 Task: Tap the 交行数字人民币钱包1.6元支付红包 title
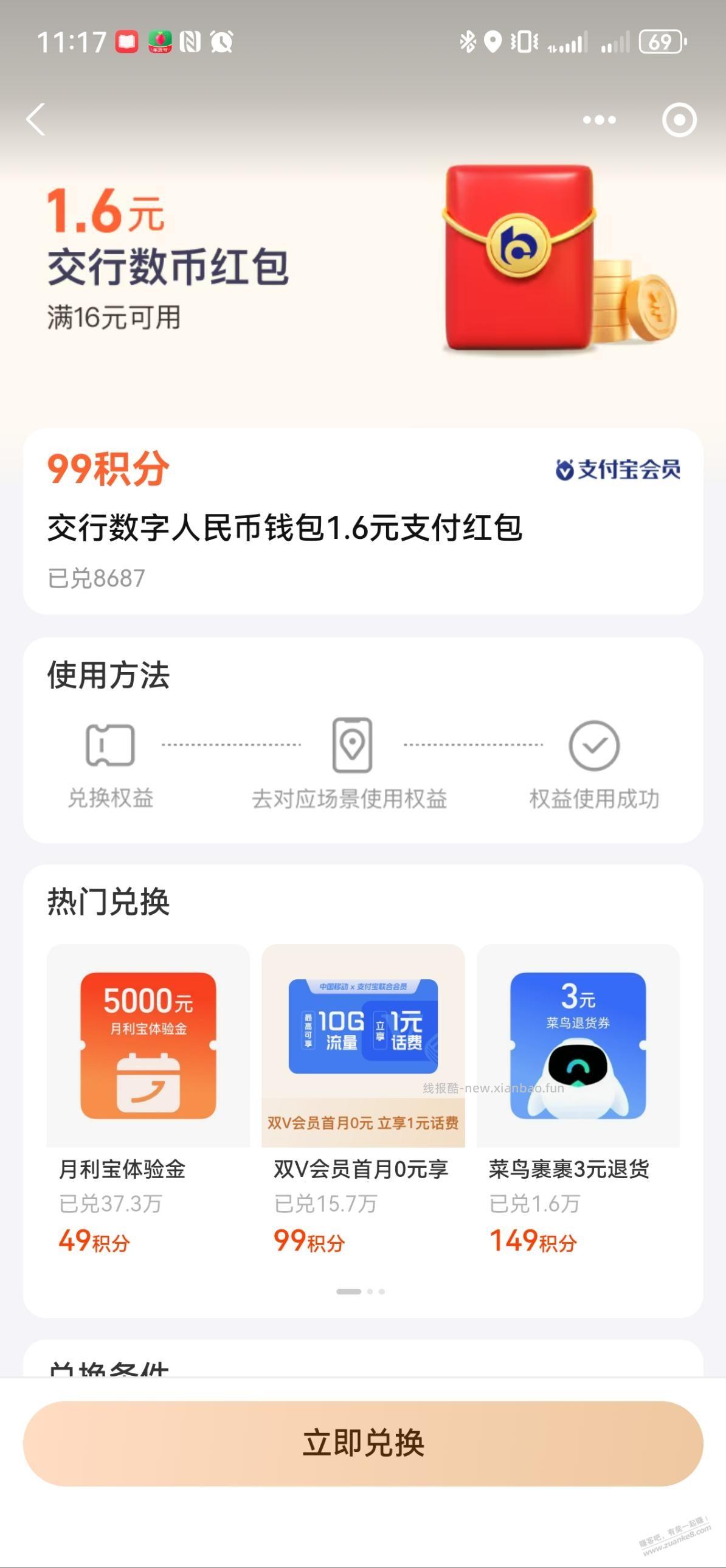tap(286, 530)
